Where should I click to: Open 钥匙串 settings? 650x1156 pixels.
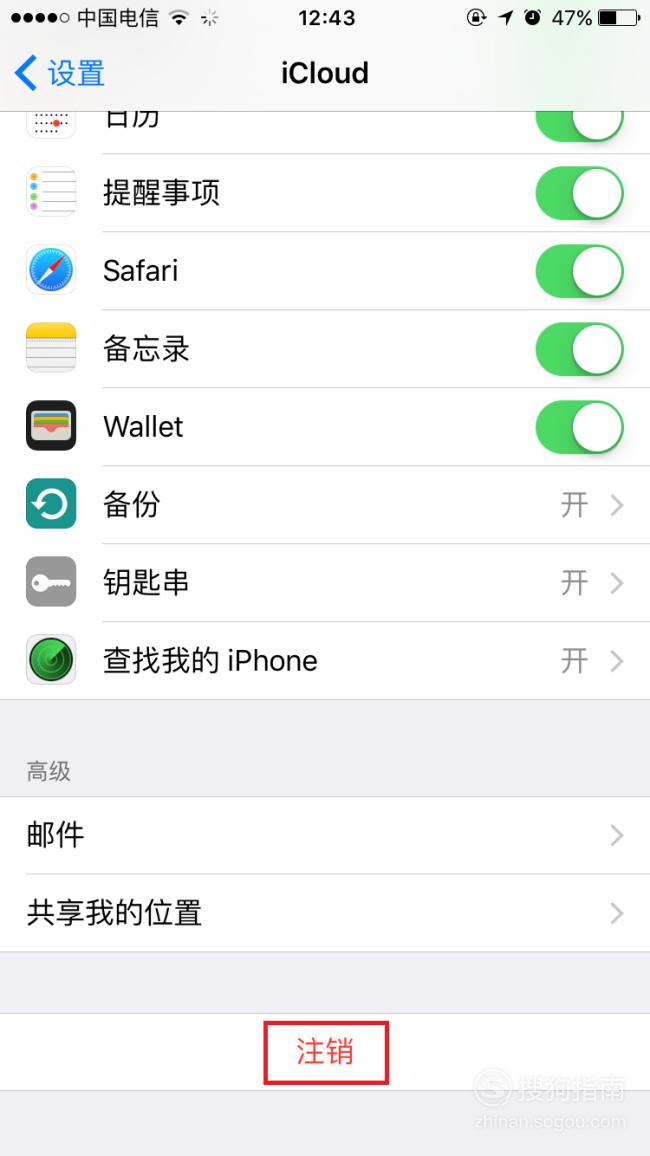click(325, 583)
